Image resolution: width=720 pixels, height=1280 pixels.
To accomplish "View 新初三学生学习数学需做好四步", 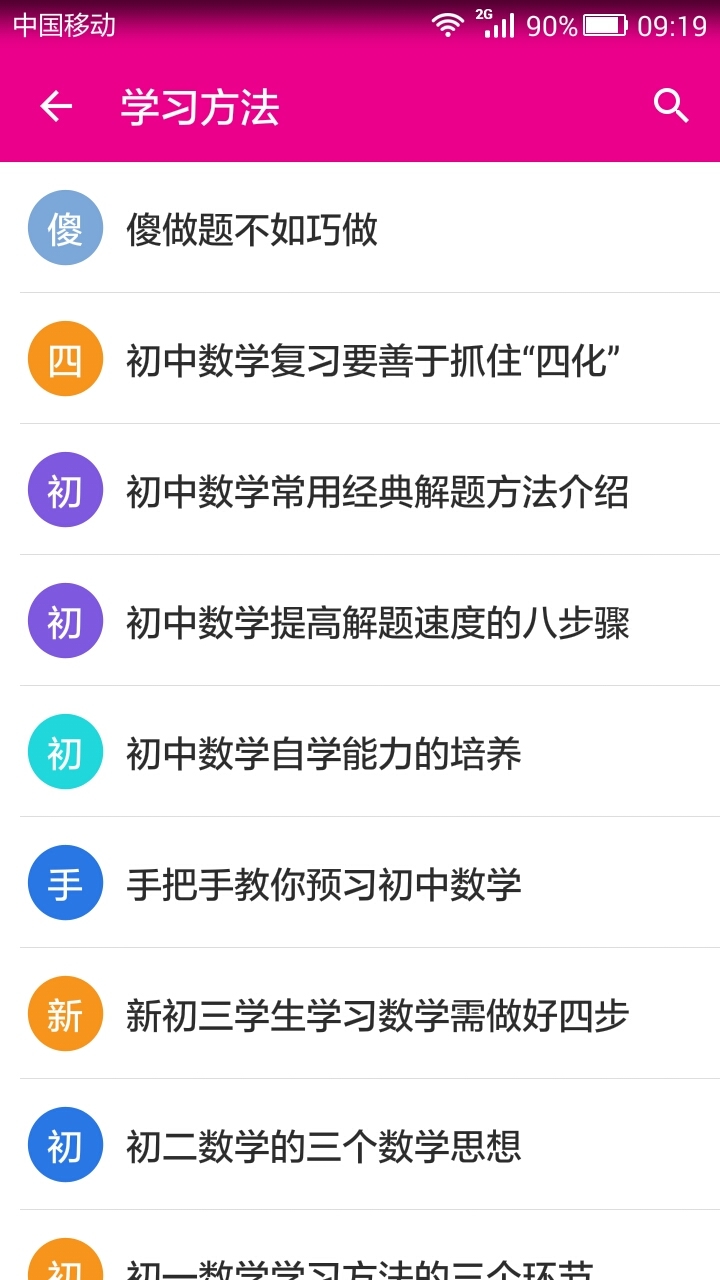I will [x=360, y=1014].
